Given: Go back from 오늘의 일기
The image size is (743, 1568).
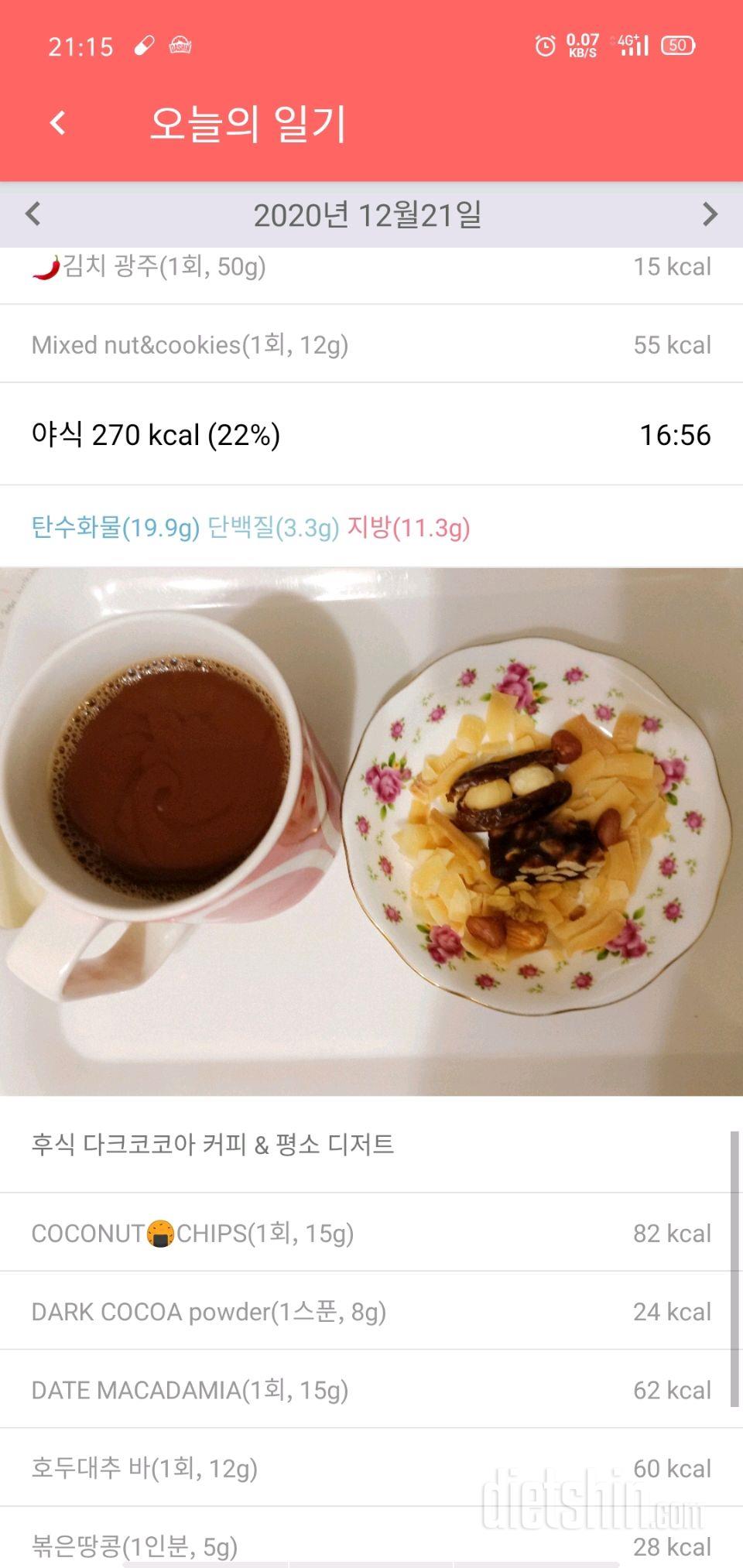Looking at the screenshot, I should coord(58,122).
